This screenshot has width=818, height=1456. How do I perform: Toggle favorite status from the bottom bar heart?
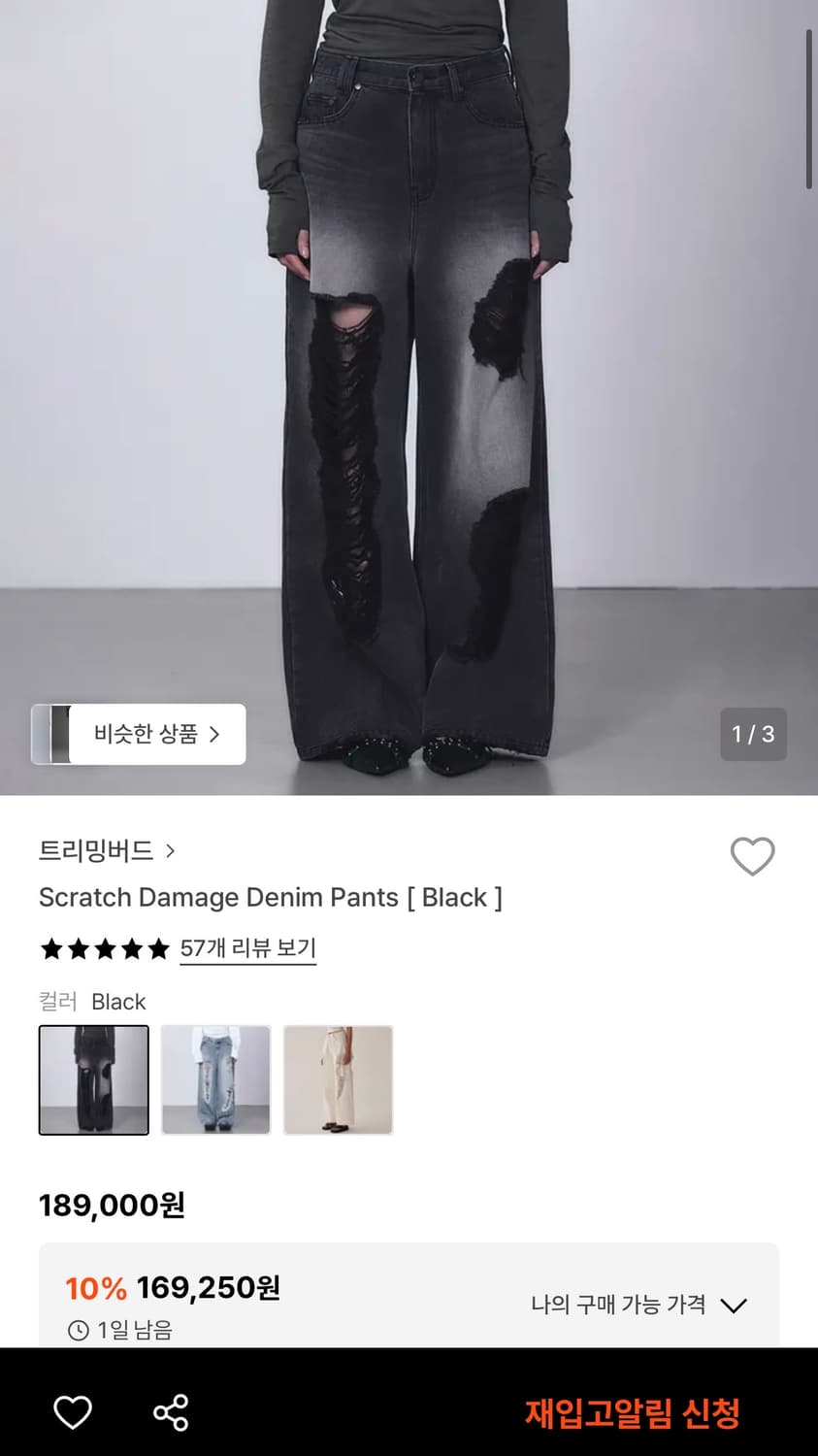[73, 1413]
